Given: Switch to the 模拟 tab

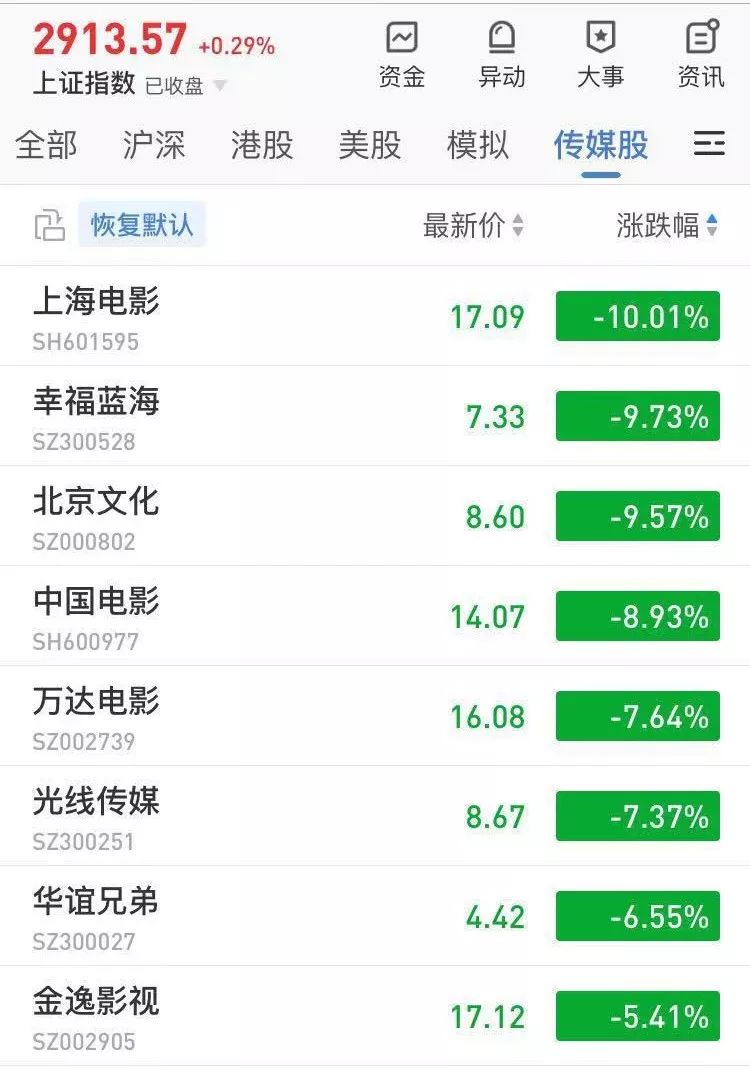Looking at the screenshot, I should pos(478,145).
